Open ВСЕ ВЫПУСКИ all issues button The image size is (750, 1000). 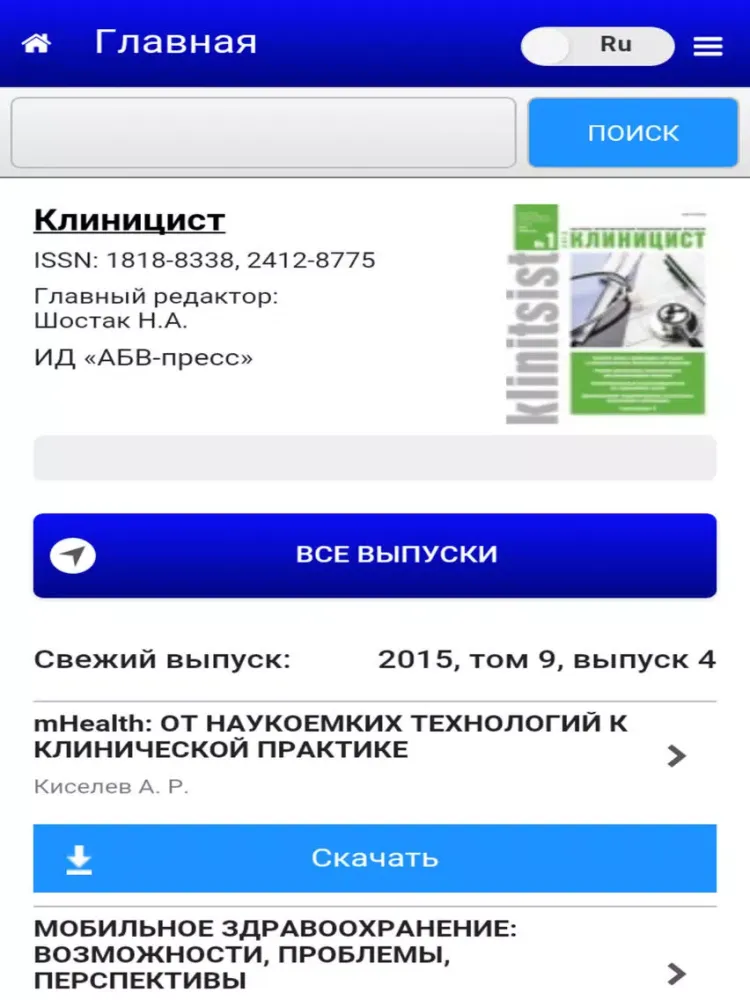click(x=375, y=555)
